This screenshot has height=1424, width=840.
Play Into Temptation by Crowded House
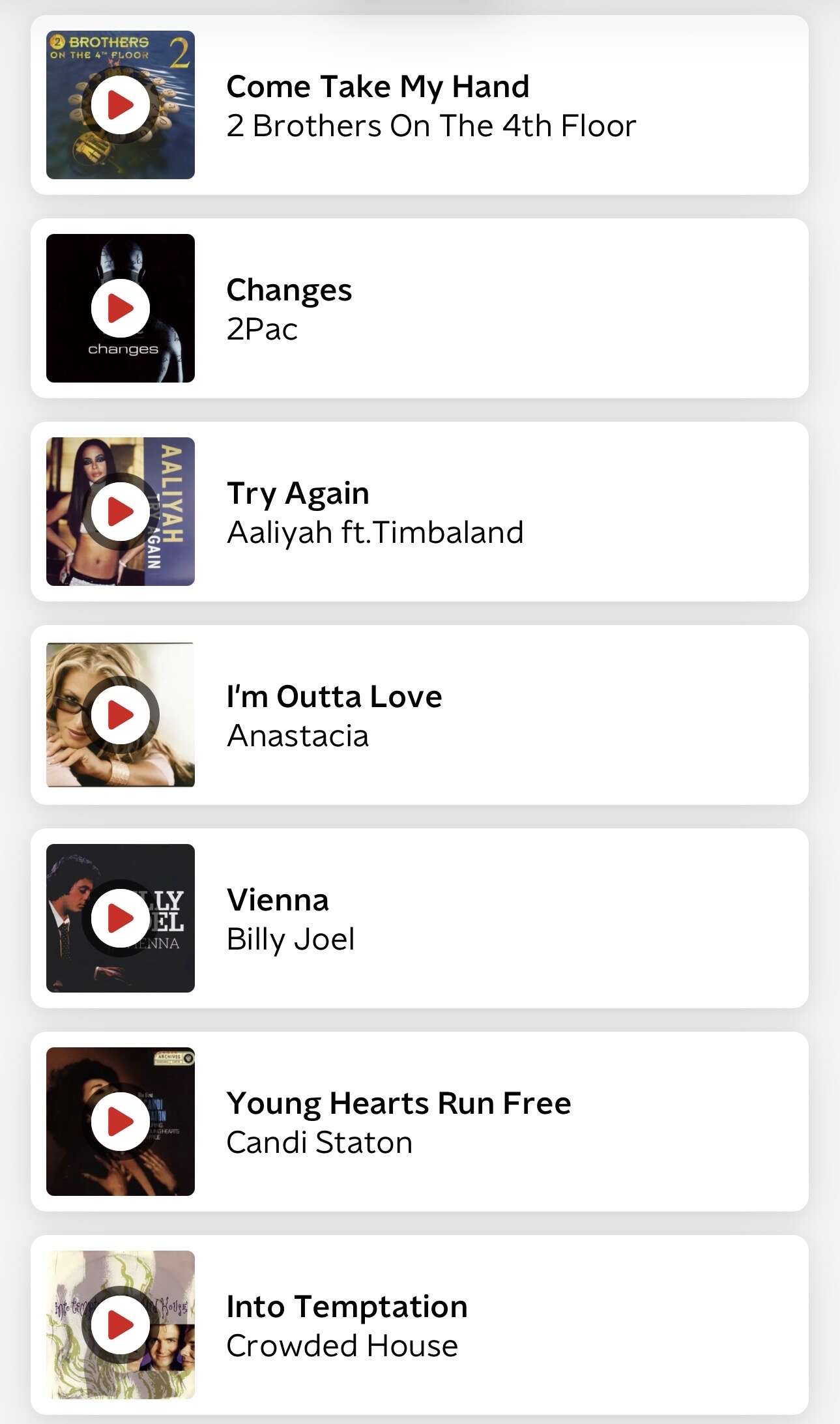point(121,1325)
